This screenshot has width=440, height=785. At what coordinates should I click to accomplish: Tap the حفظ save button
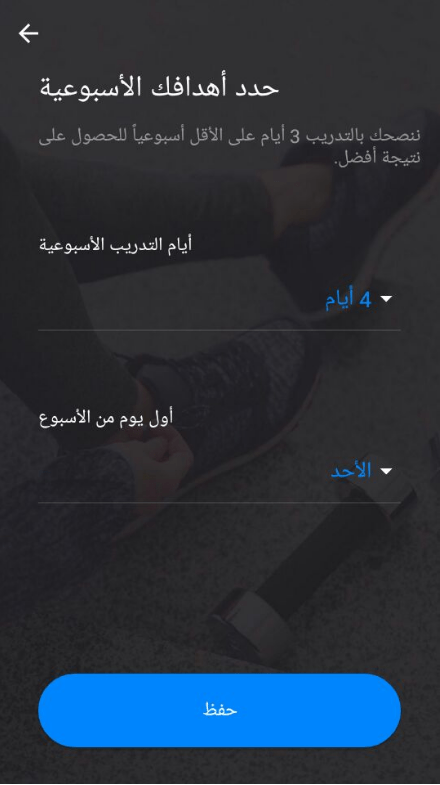point(219,710)
